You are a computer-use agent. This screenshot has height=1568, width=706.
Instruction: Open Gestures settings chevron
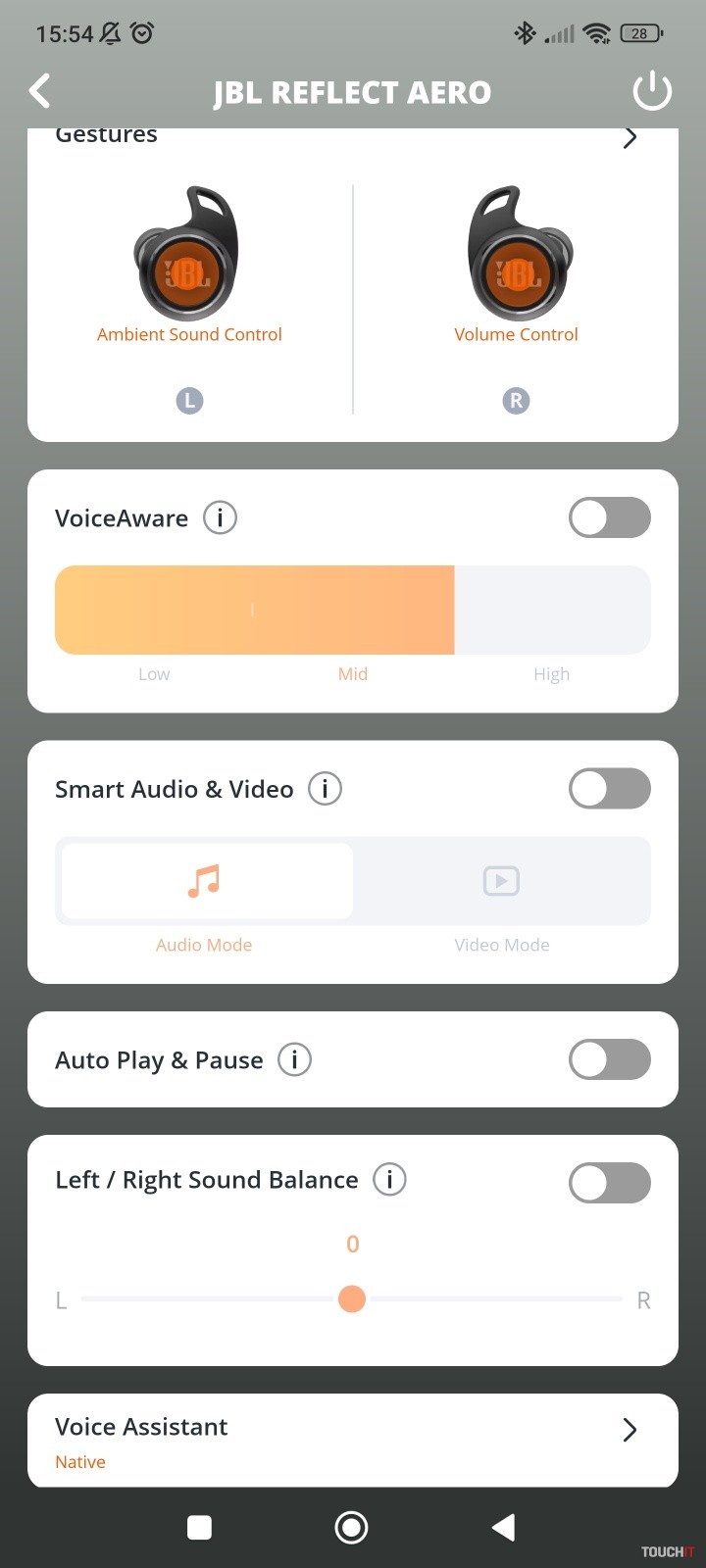(x=630, y=138)
